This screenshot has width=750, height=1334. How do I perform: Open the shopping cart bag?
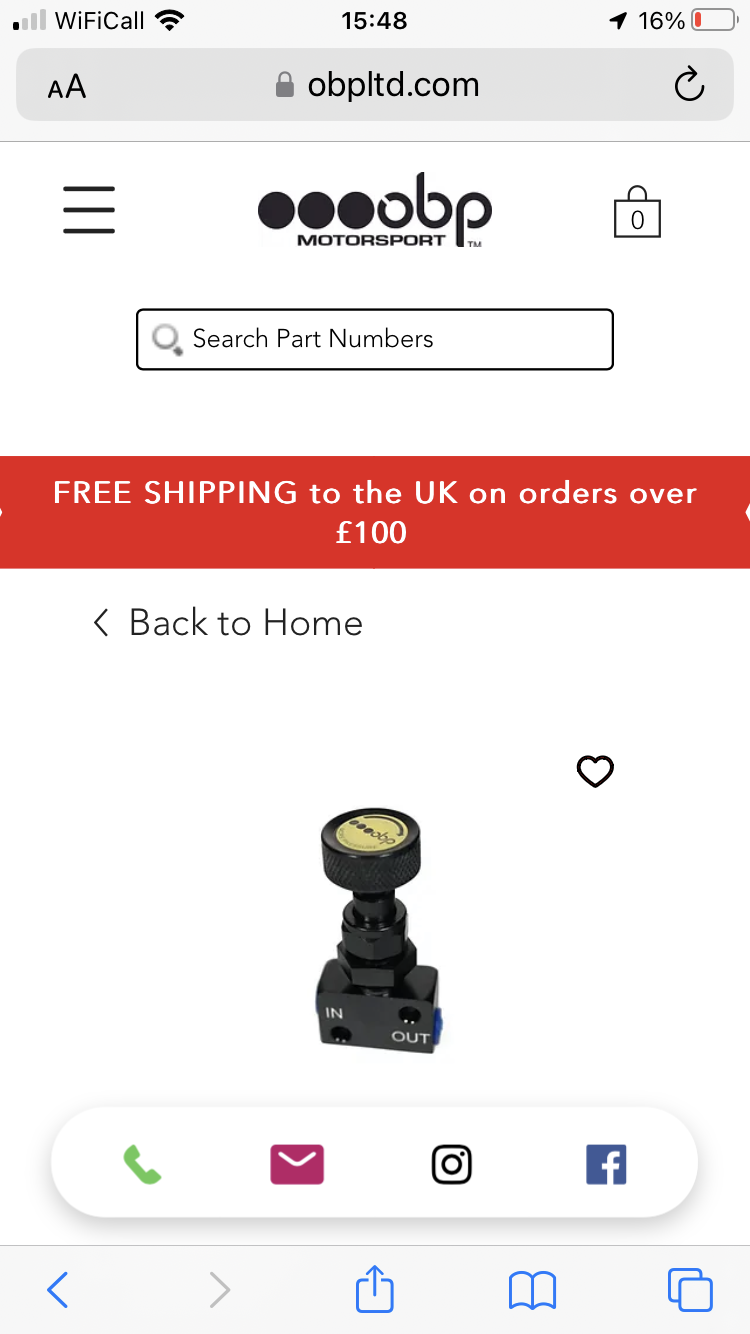(637, 212)
